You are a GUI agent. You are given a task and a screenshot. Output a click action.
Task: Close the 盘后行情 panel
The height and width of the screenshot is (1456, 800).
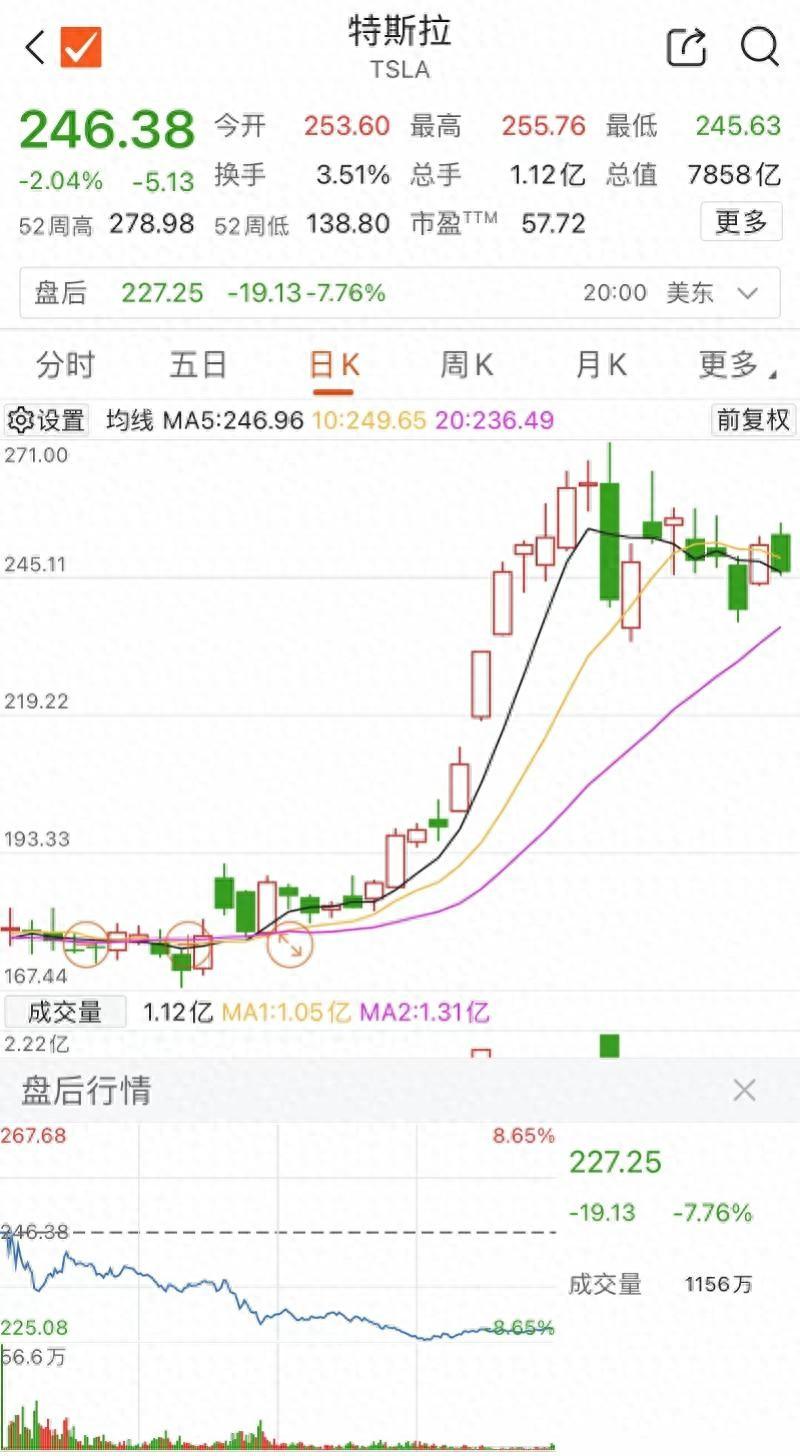744,1090
